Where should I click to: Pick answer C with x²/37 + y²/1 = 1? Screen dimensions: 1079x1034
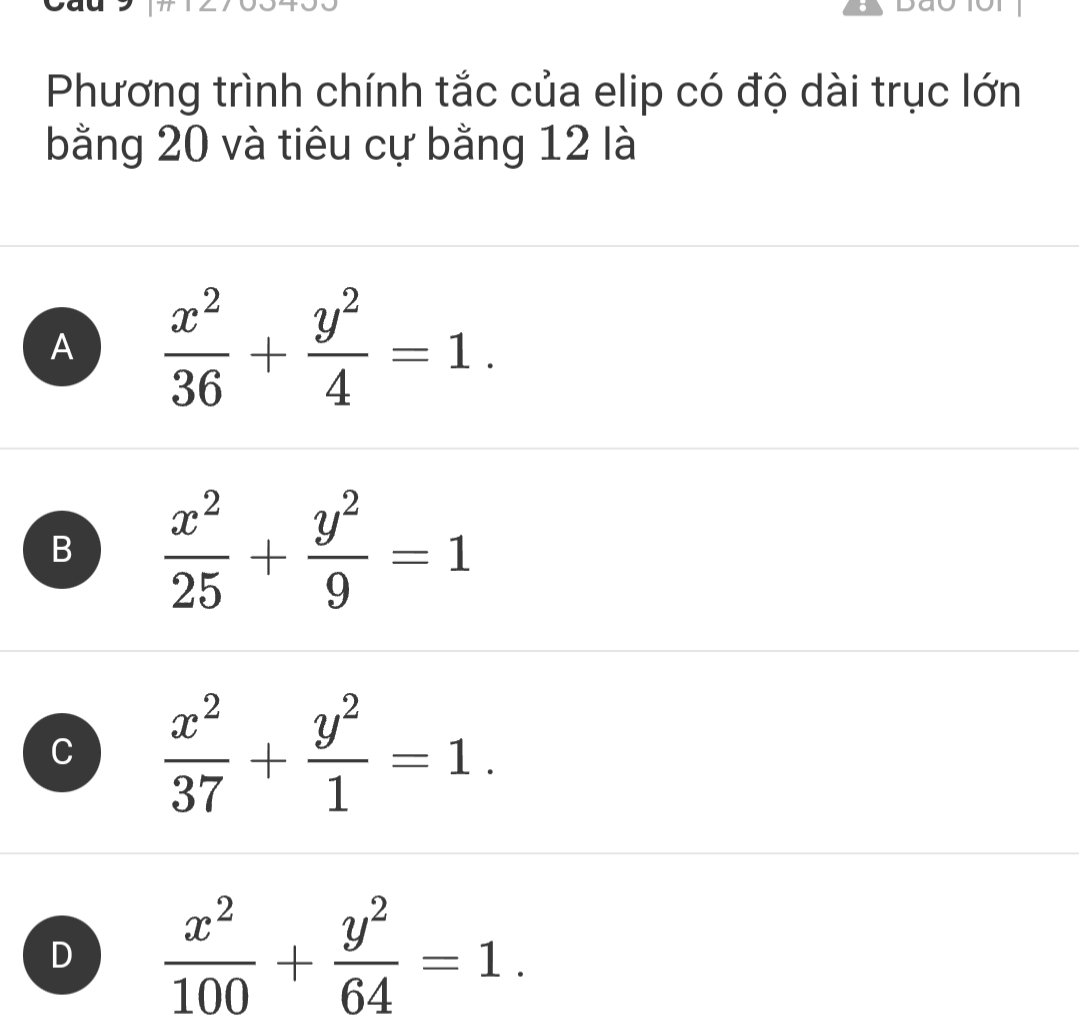pyautogui.click(x=63, y=753)
